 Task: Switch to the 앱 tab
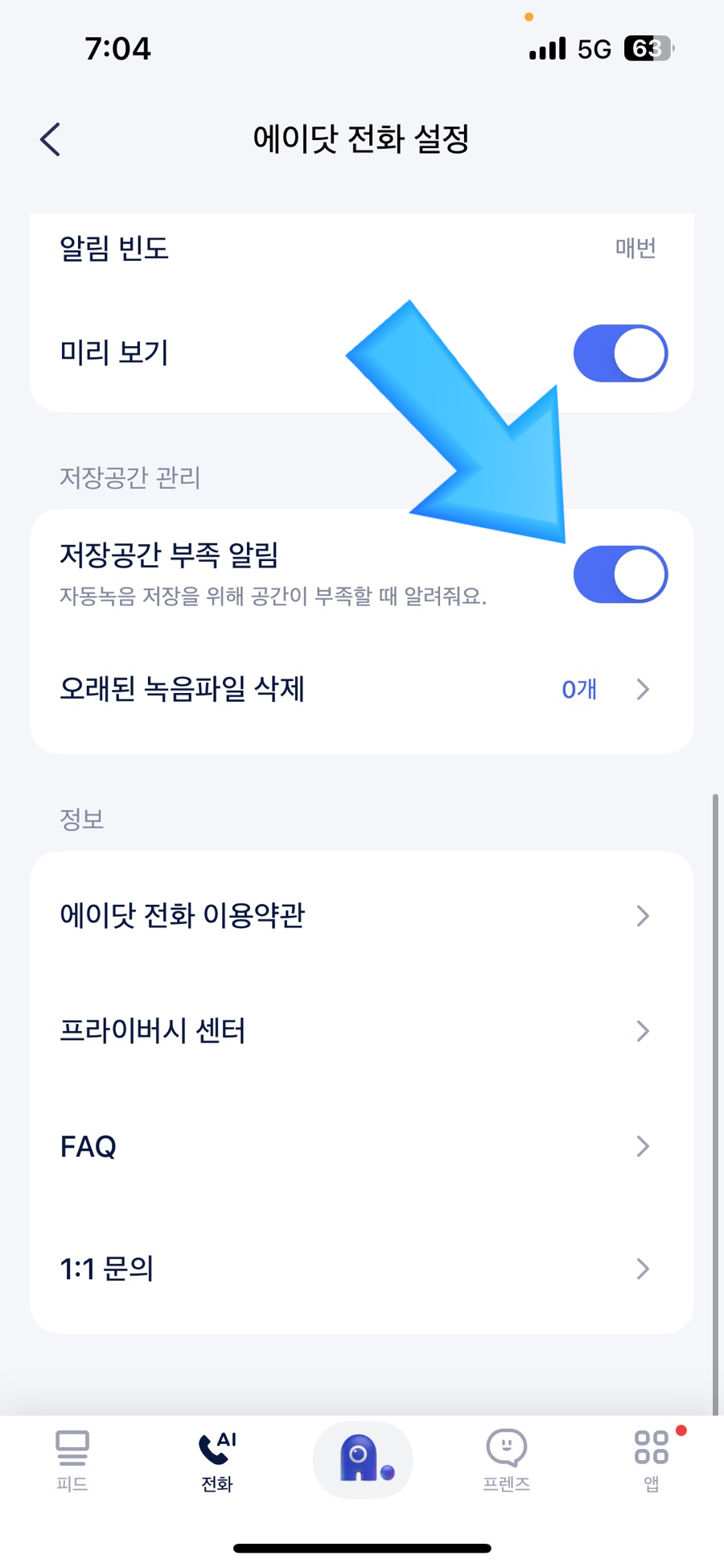click(x=652, y=1460)
